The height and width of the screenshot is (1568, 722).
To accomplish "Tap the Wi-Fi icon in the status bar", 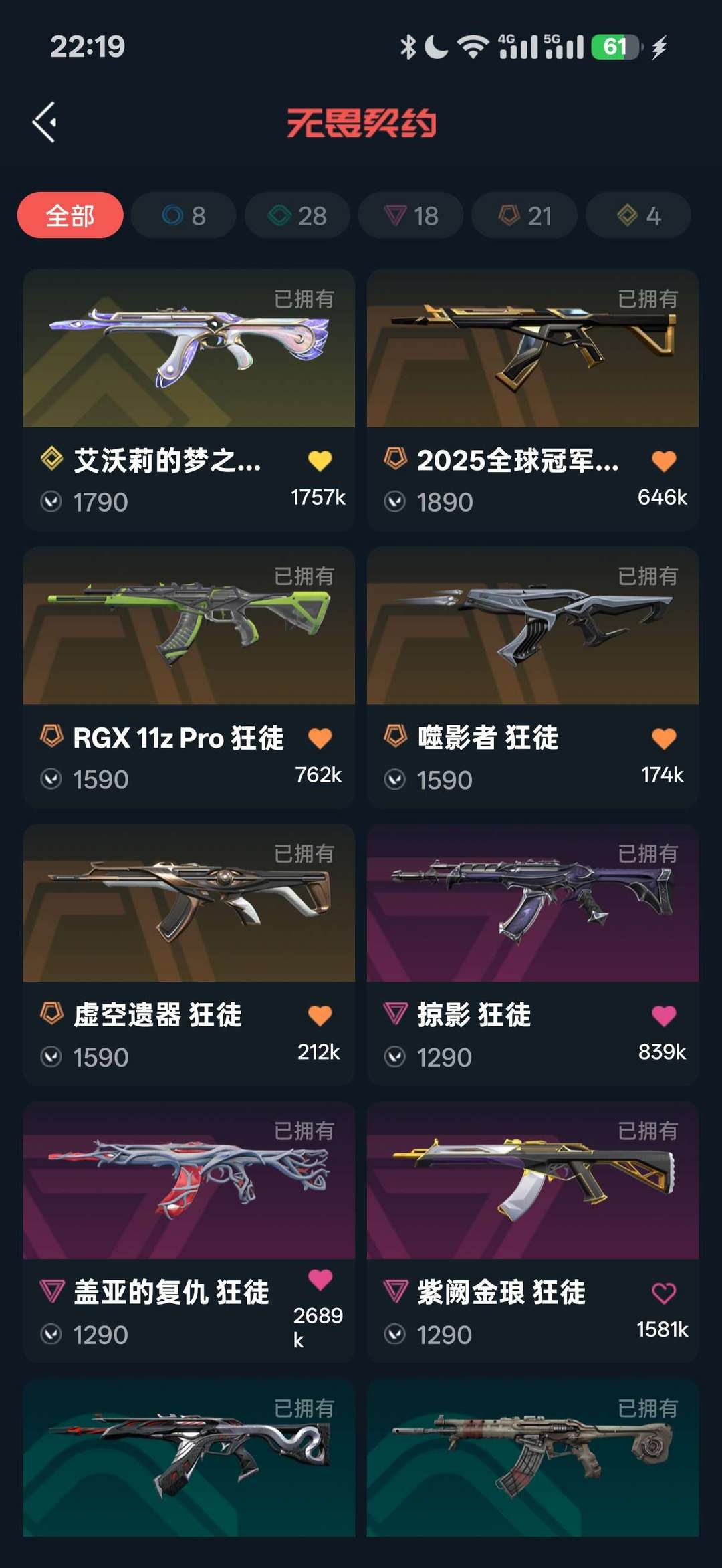I will (x=476, y=45).
